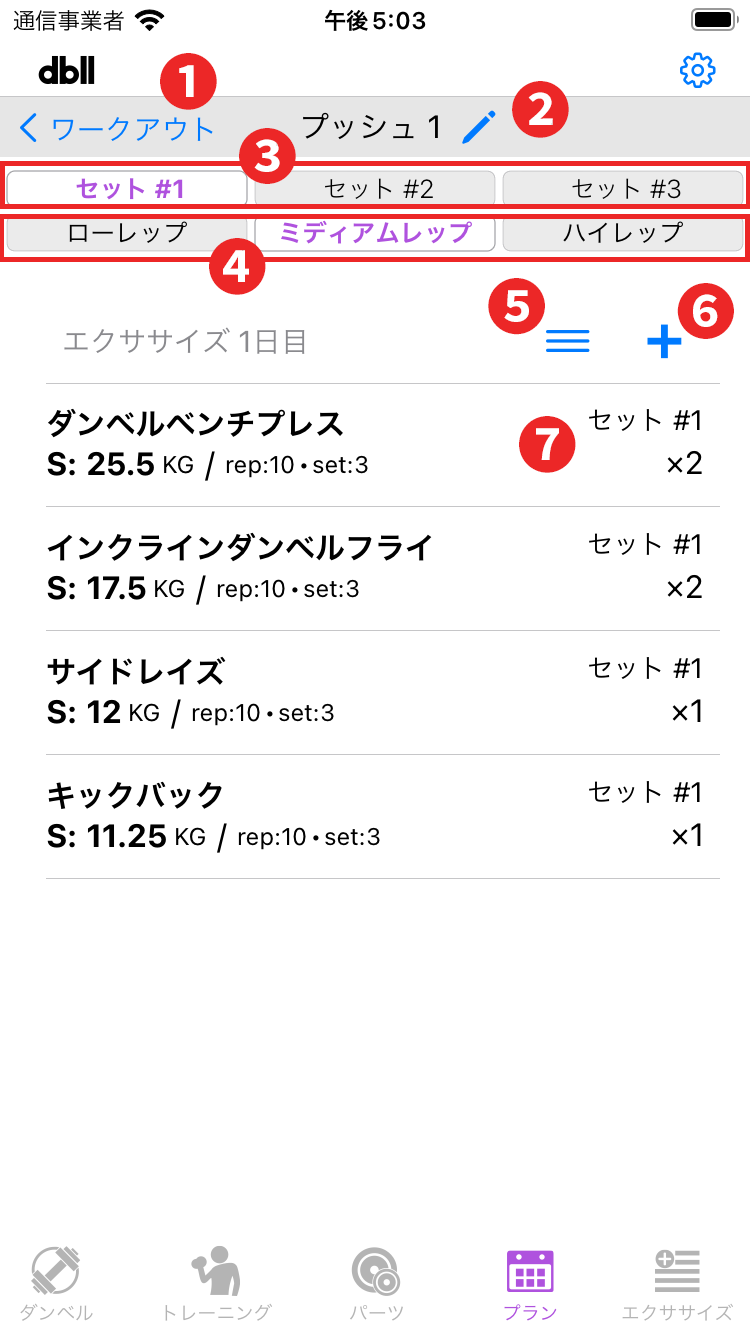Switch to the ダンベル tab

point(56,1284)
